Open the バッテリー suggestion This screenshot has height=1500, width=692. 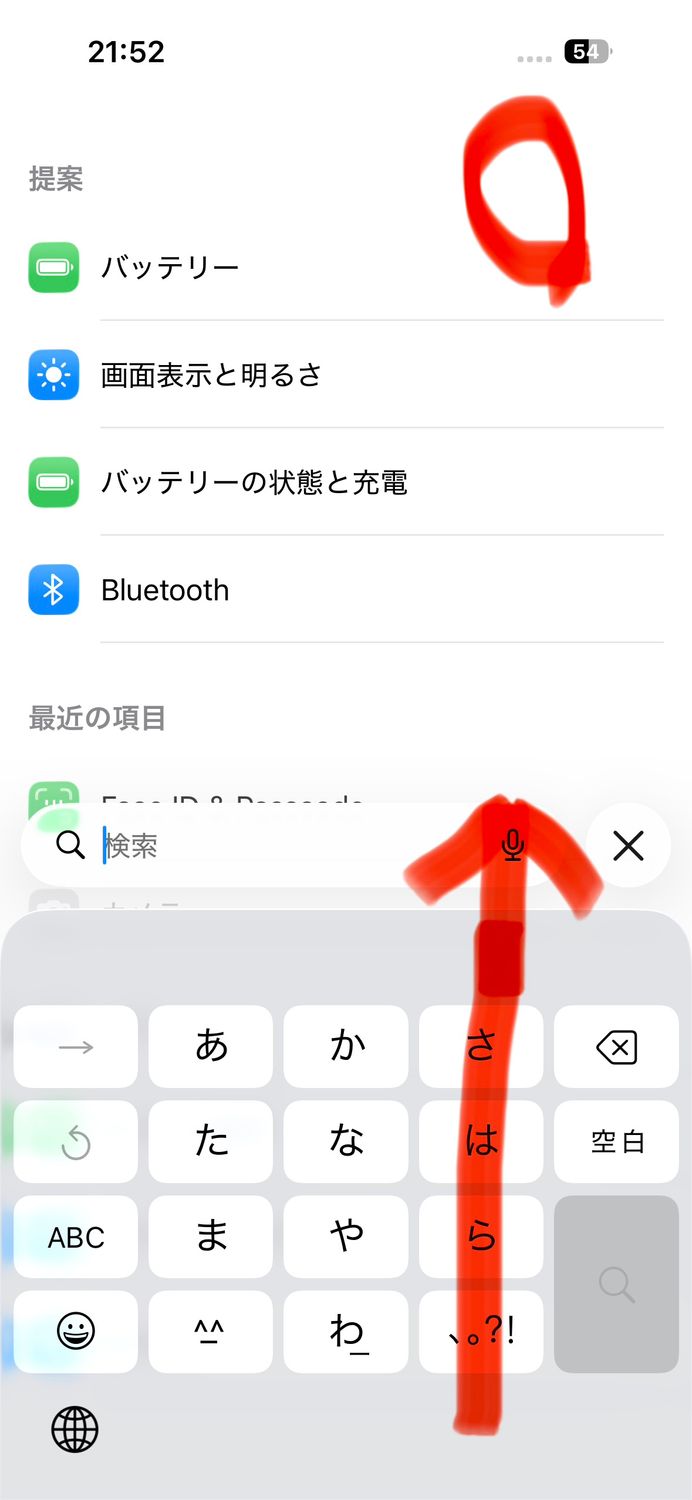[170, 267]
